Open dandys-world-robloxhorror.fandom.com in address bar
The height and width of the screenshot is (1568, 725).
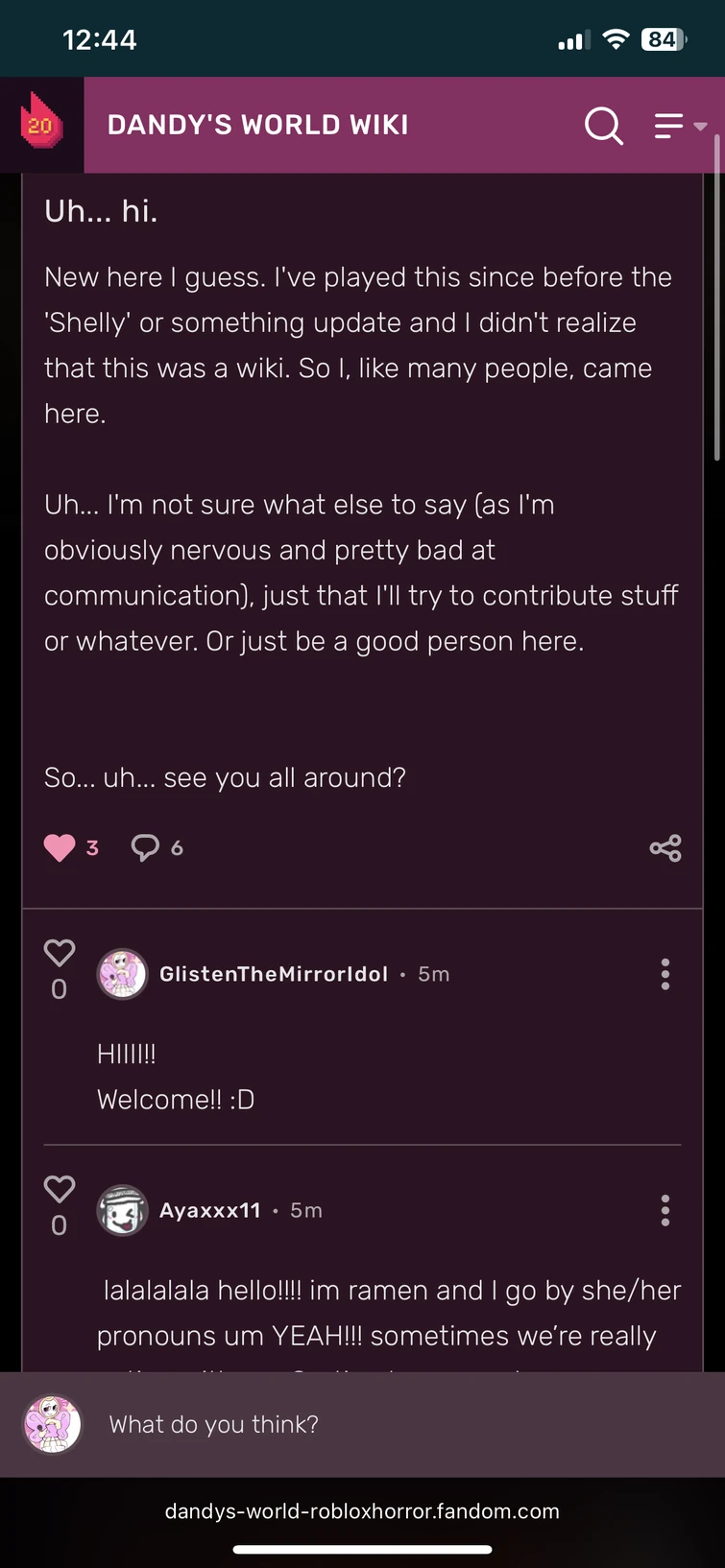pos(362,1511)
